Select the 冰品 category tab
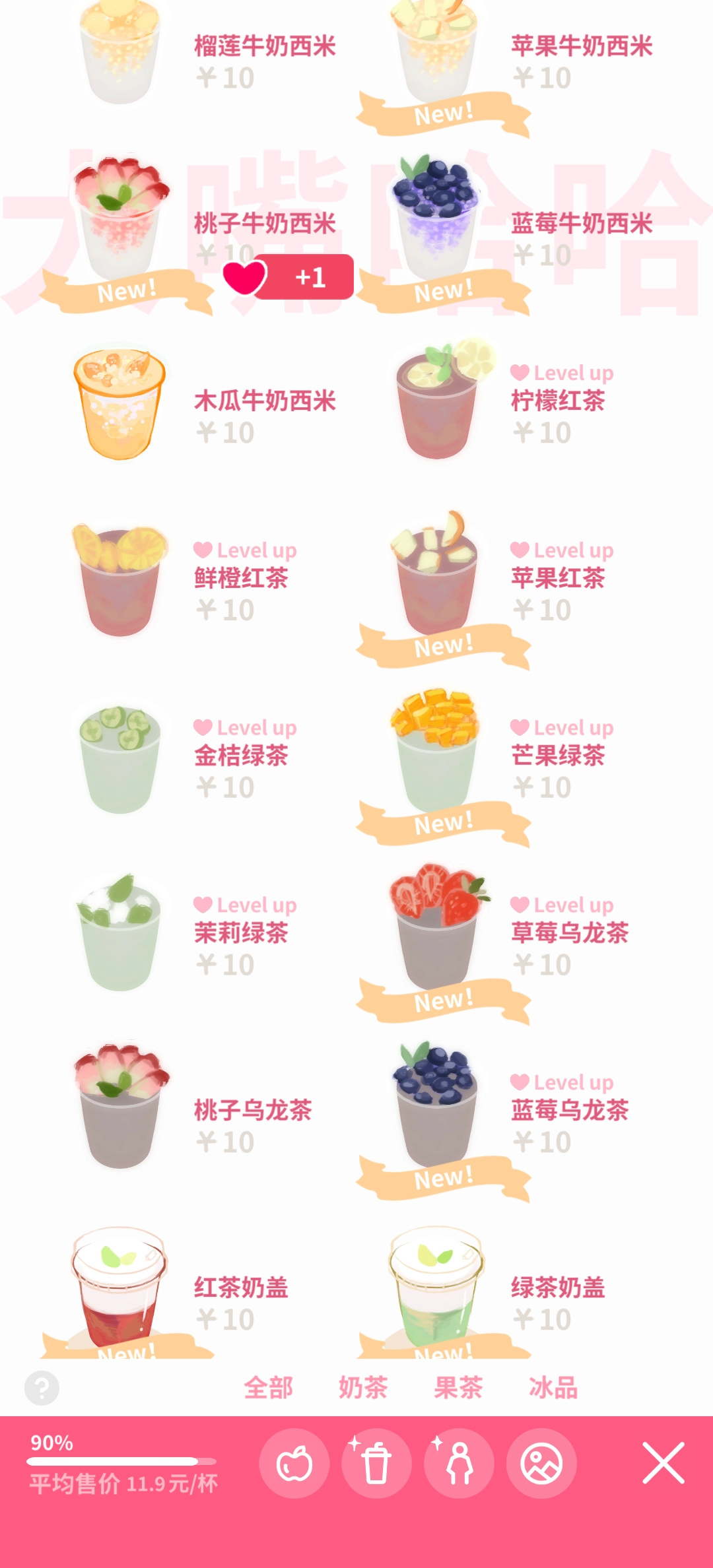 pyautogui.click(x=553, y=1388)
